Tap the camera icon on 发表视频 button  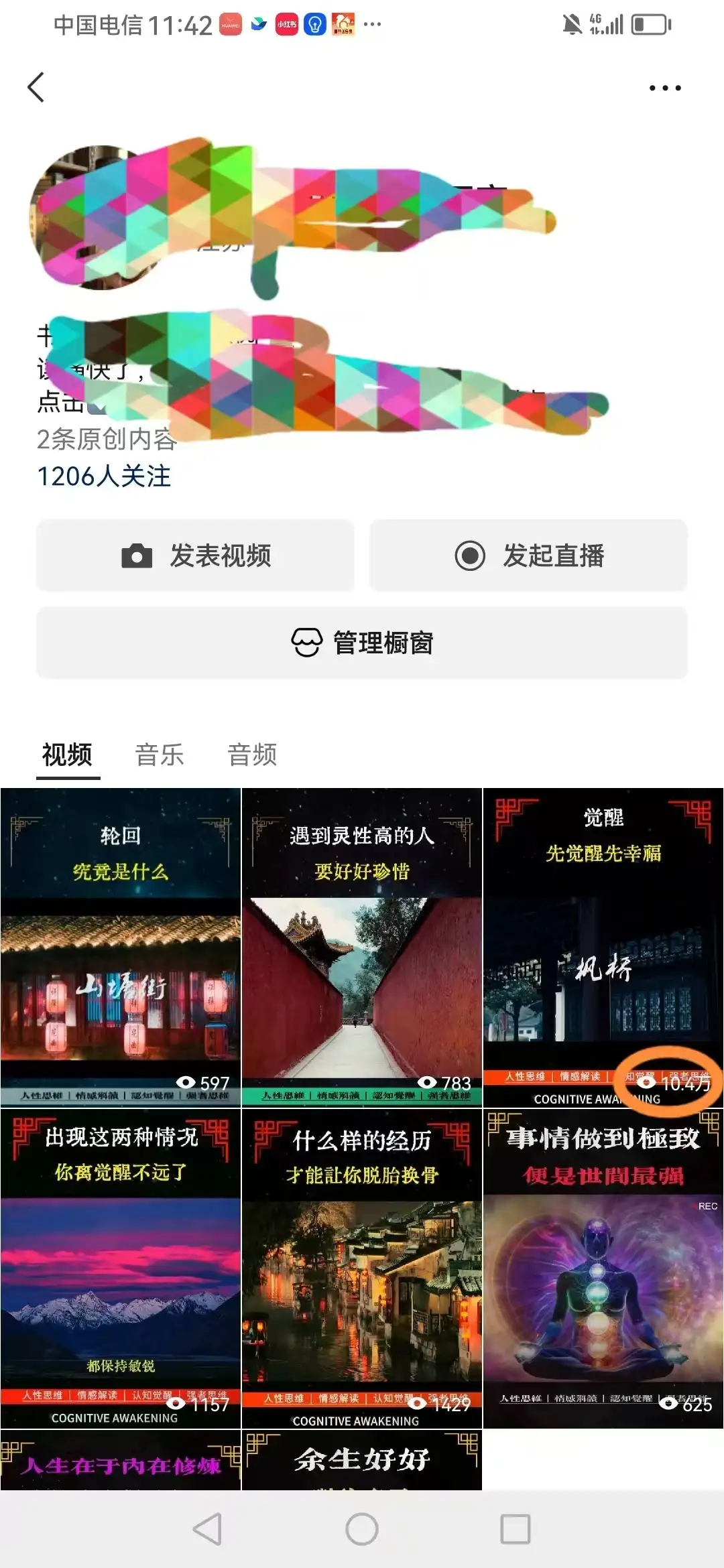(x=136, y=556)
